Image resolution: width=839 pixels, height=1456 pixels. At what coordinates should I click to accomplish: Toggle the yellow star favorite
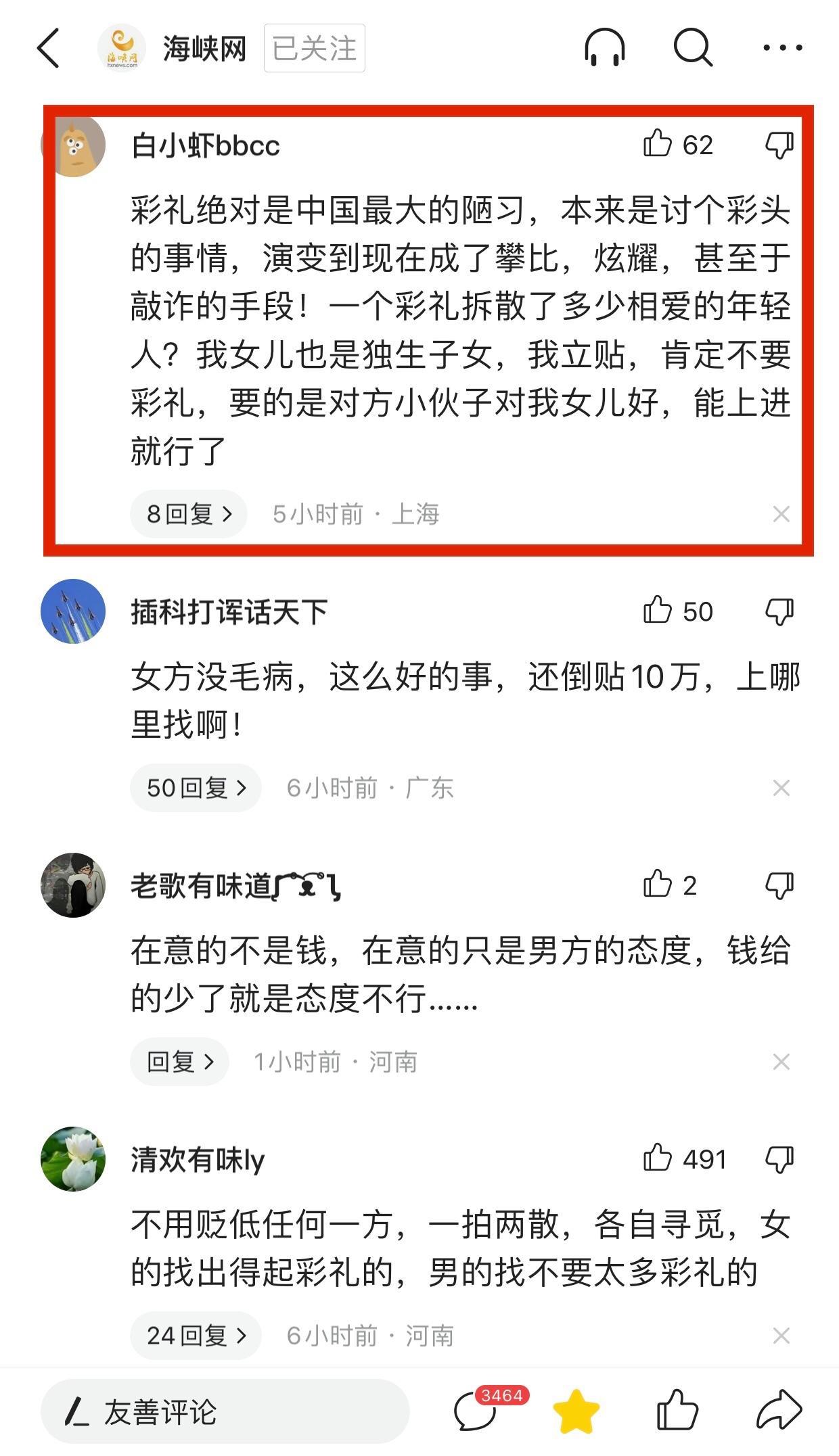[576, 1412]
